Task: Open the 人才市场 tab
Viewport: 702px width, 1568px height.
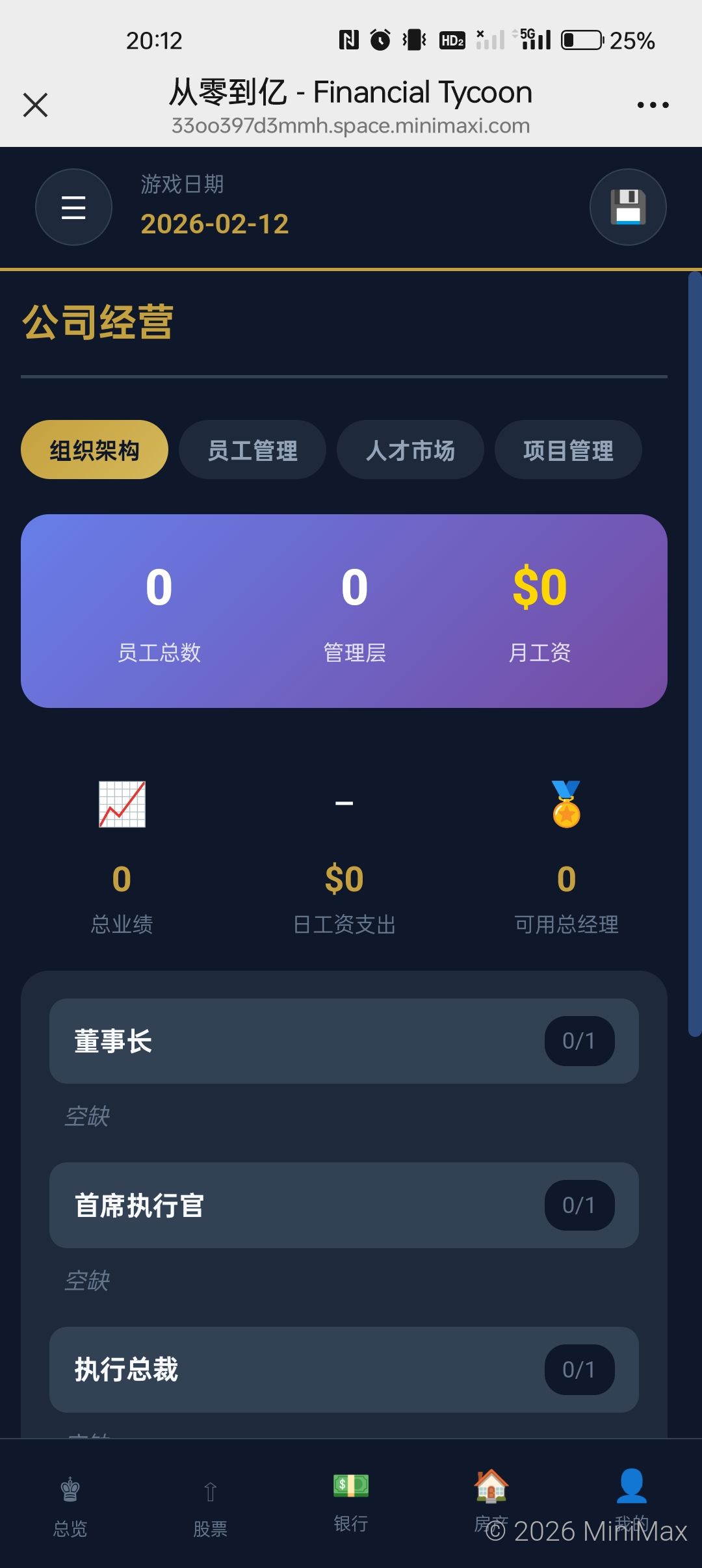Action: point(409,449)
